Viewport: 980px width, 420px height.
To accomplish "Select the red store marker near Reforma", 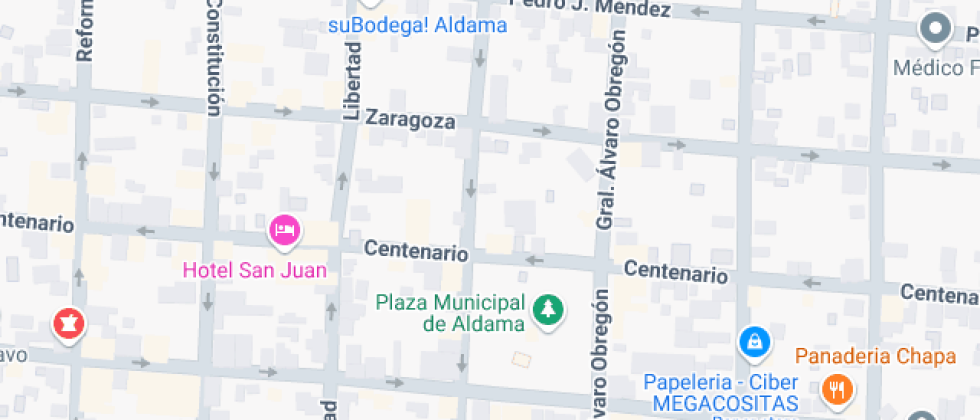I will 69,324.
